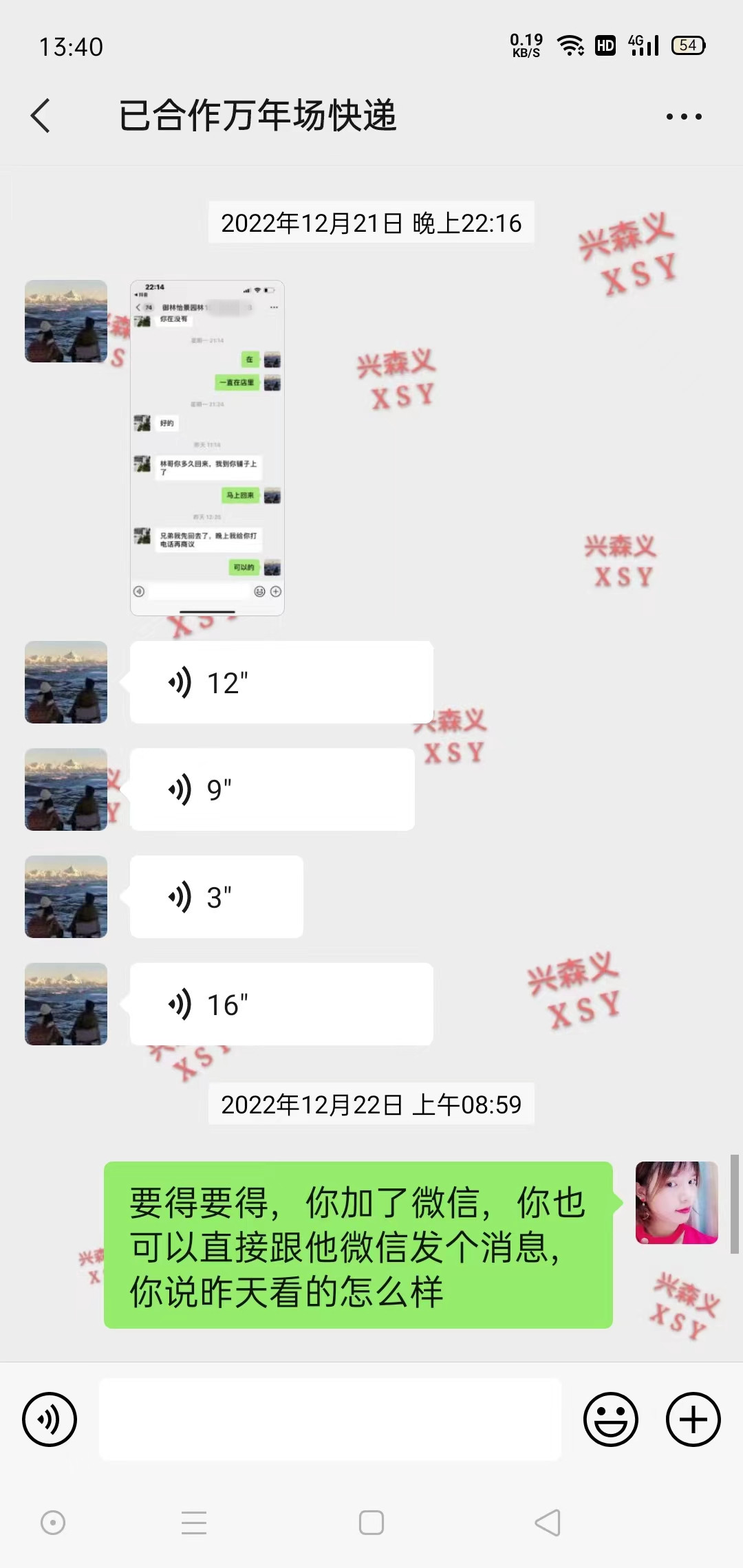The height and width of the screenshot is (1568, 743).
Task: Open the emoji sticker panel
Action: [611, 1419]
